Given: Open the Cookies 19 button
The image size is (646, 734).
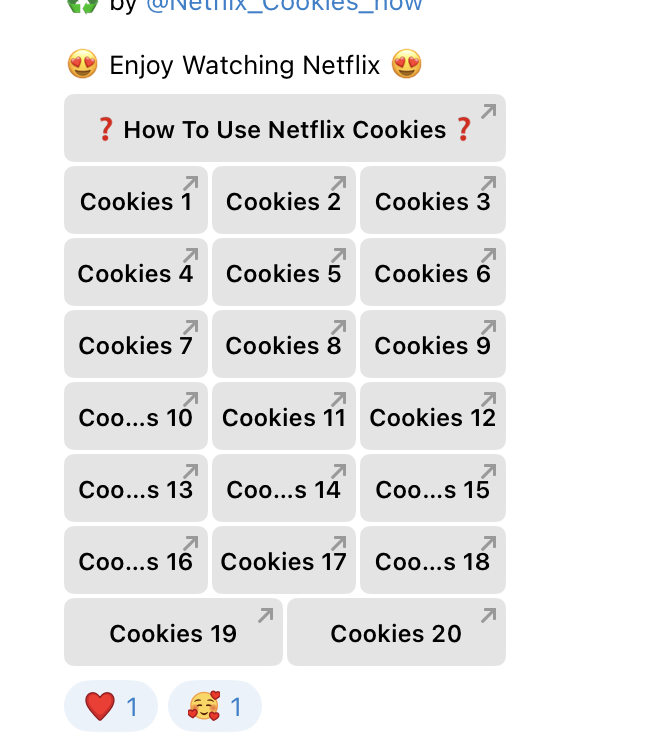Looking at the screenshot, I should (173, 633).
